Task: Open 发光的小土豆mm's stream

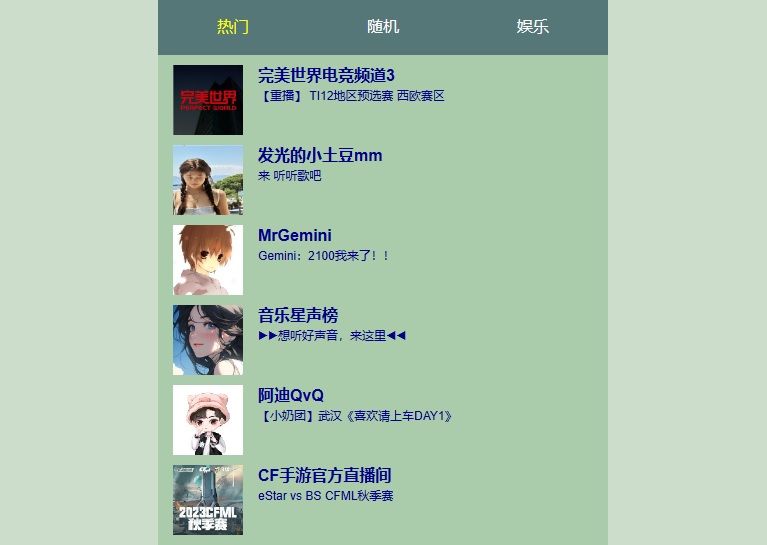Action: (x=320, y=156)
